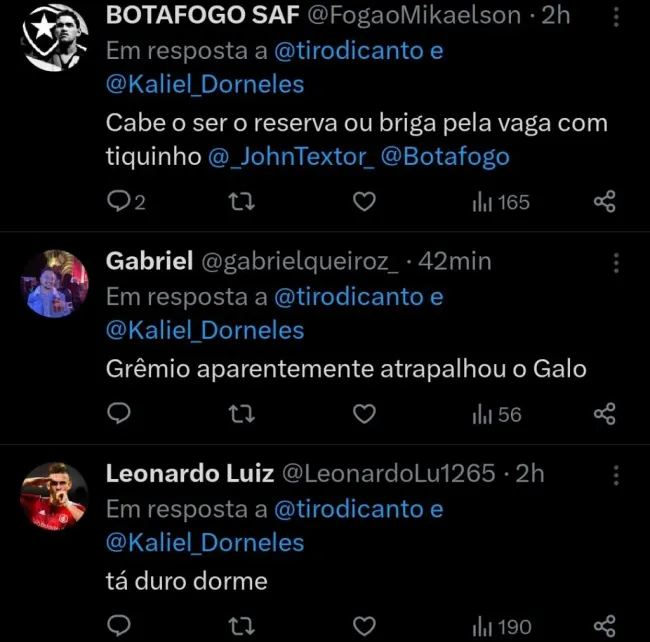Repost Gabriel's reply
The height and width of the screenshot is (642, 650).
click(x=241, y=414)
